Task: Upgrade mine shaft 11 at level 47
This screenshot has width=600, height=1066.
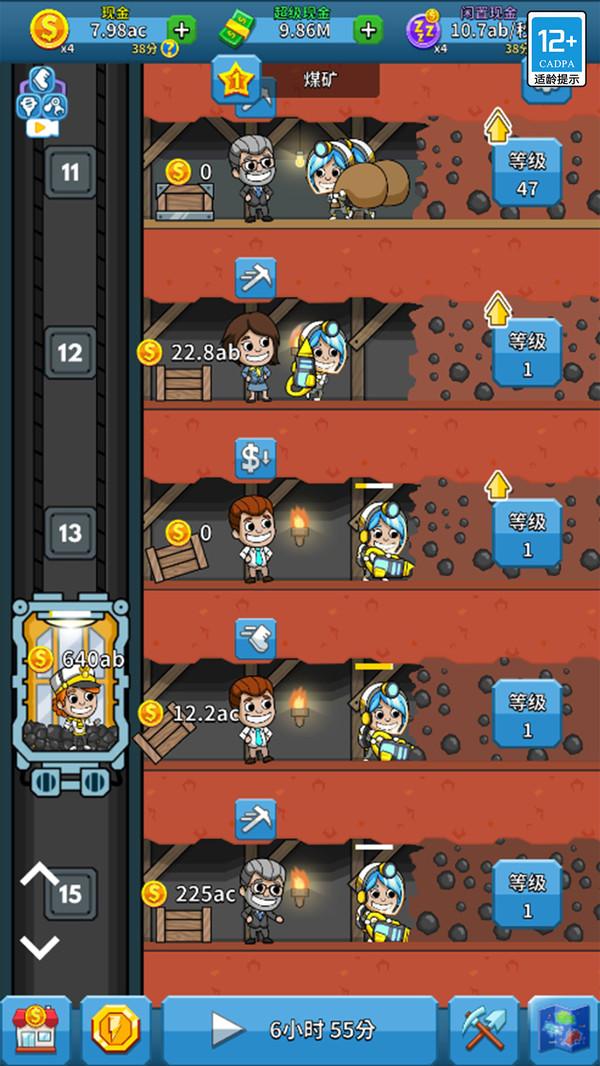Action: pos(527,172)
